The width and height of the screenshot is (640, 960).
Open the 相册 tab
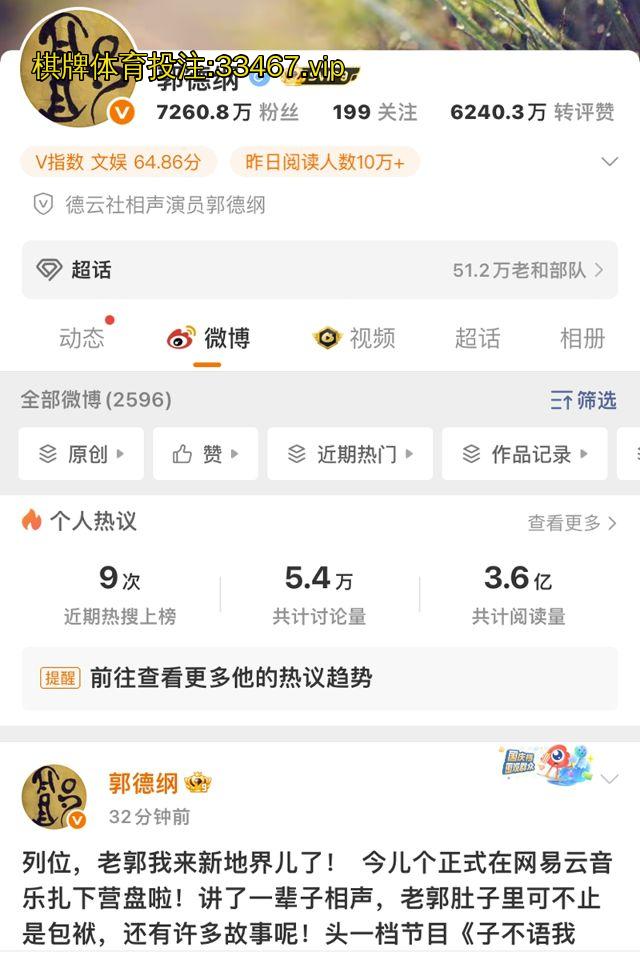click(582, 339)
